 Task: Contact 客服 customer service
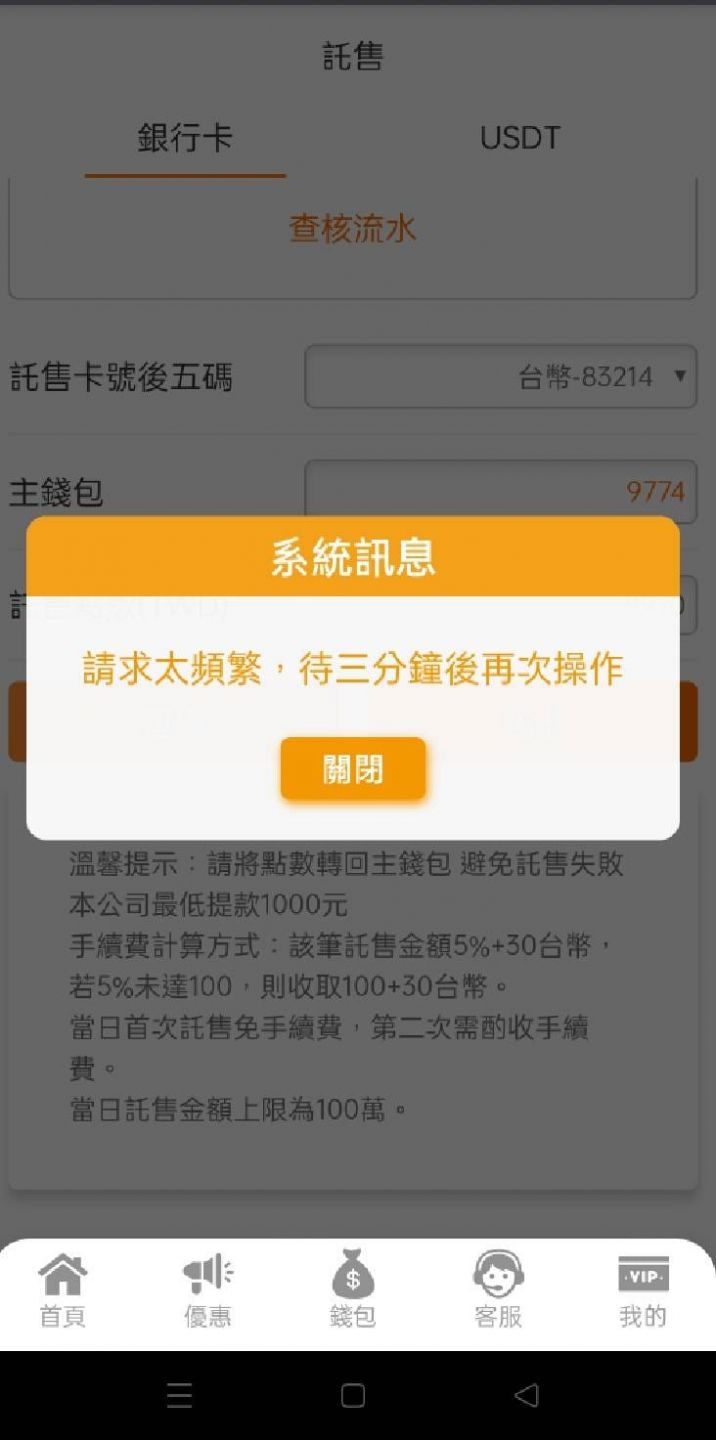click(x=498, y=1290)
